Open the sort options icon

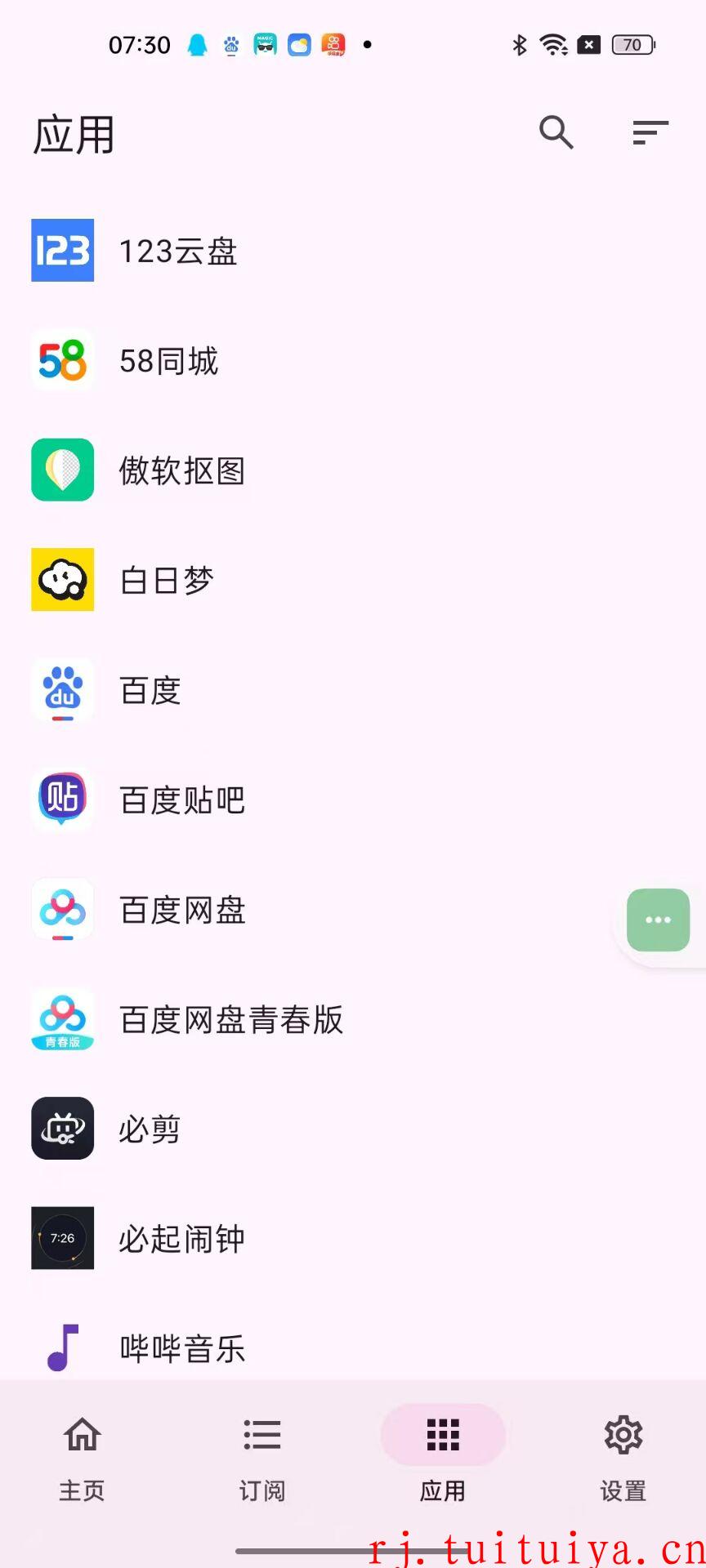[x=650, y=132]
